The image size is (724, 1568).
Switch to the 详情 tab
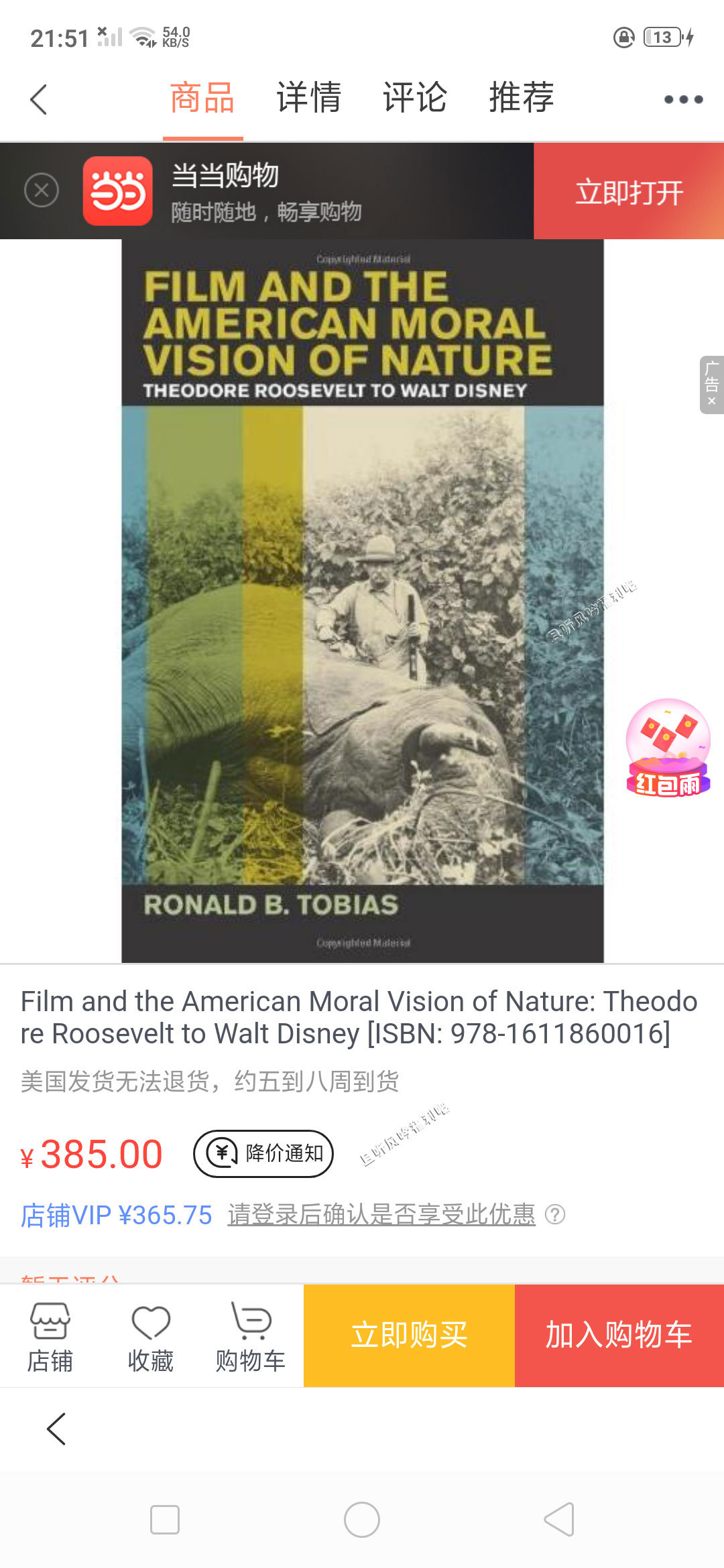(x=308, y=98)
